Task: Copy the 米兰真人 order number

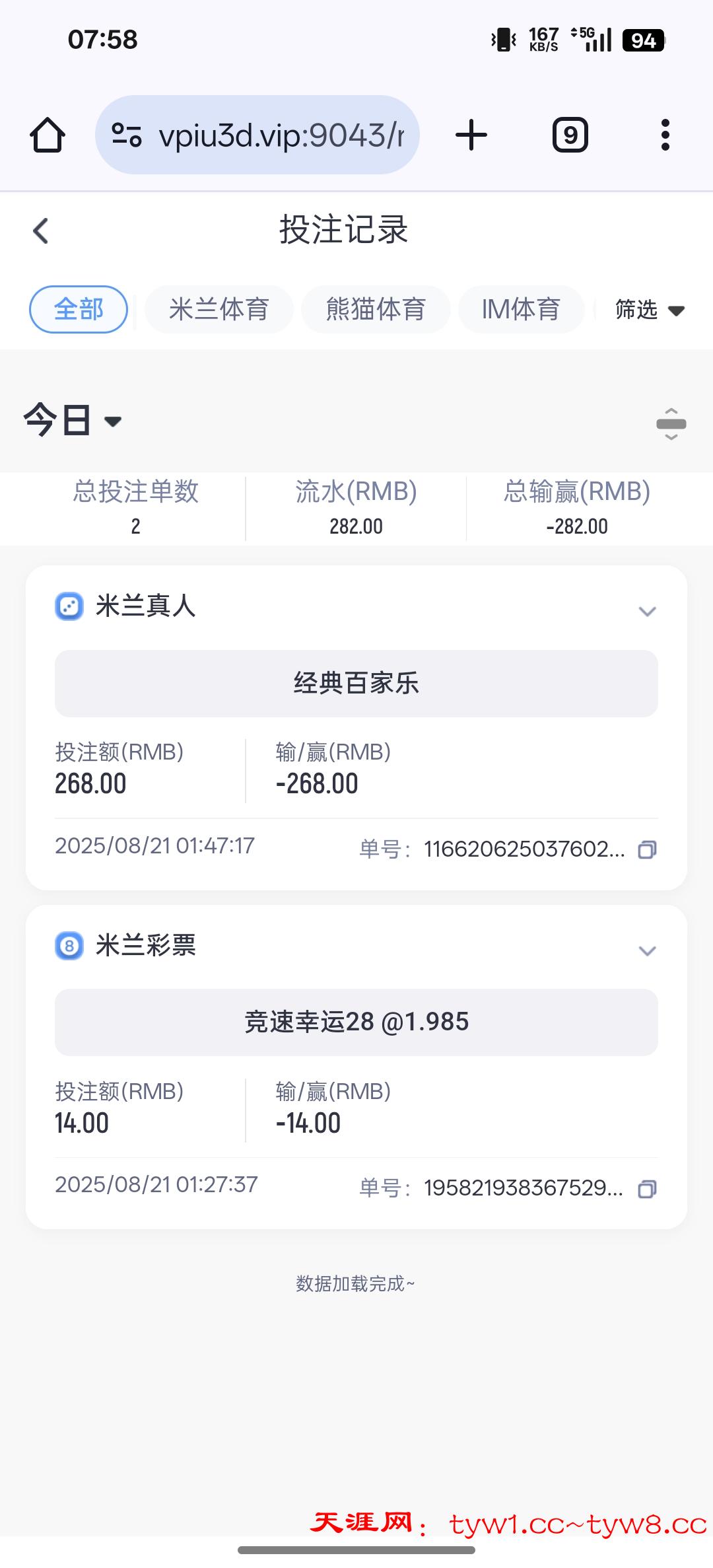Action: pos(647,850)
